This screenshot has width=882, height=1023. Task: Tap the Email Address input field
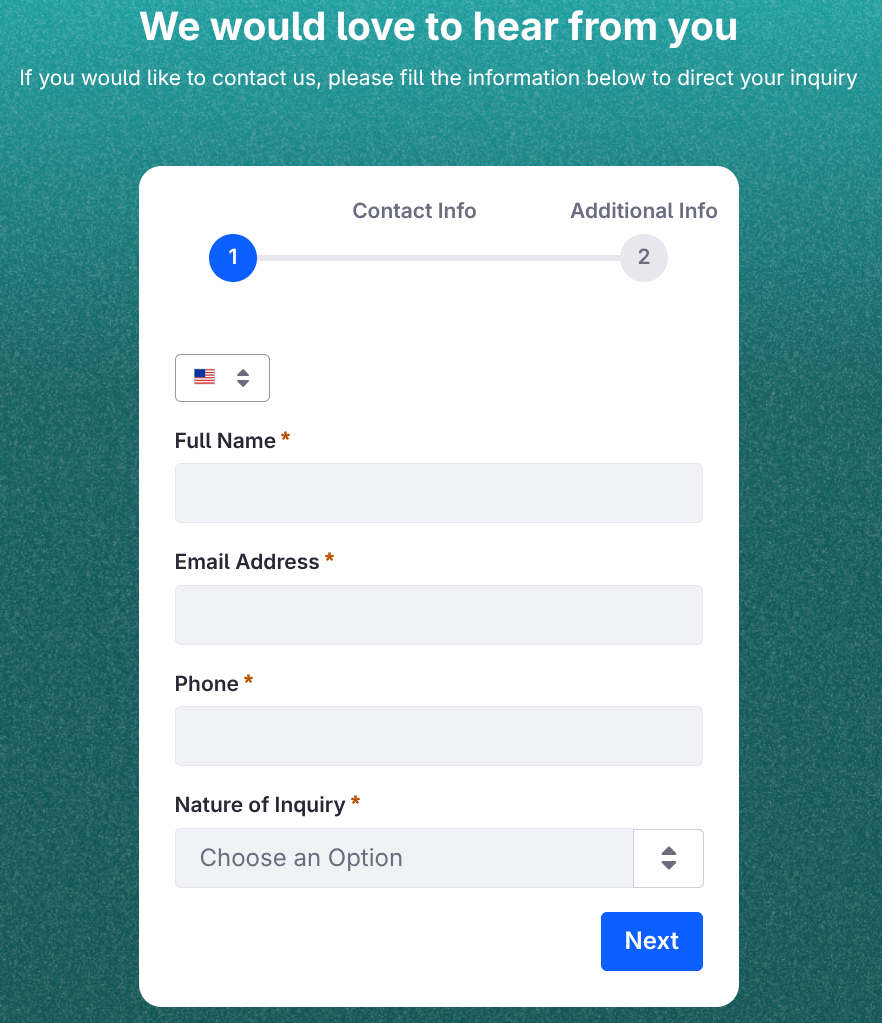[x=438, y=615]
